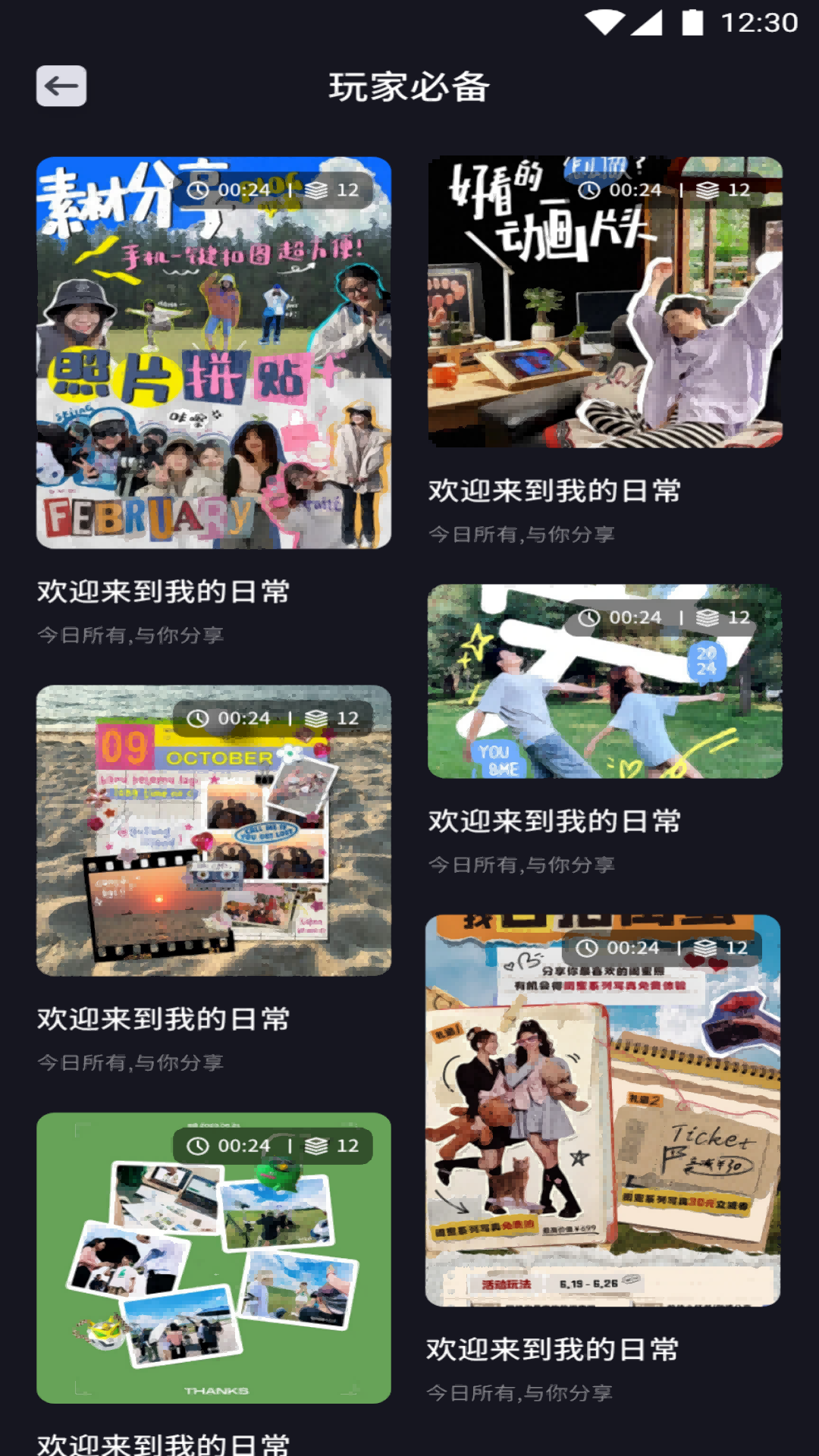The width and height of the screenshot is (819, 1456).
Task: Open the green THANKS photo template
Action: 213,1251
